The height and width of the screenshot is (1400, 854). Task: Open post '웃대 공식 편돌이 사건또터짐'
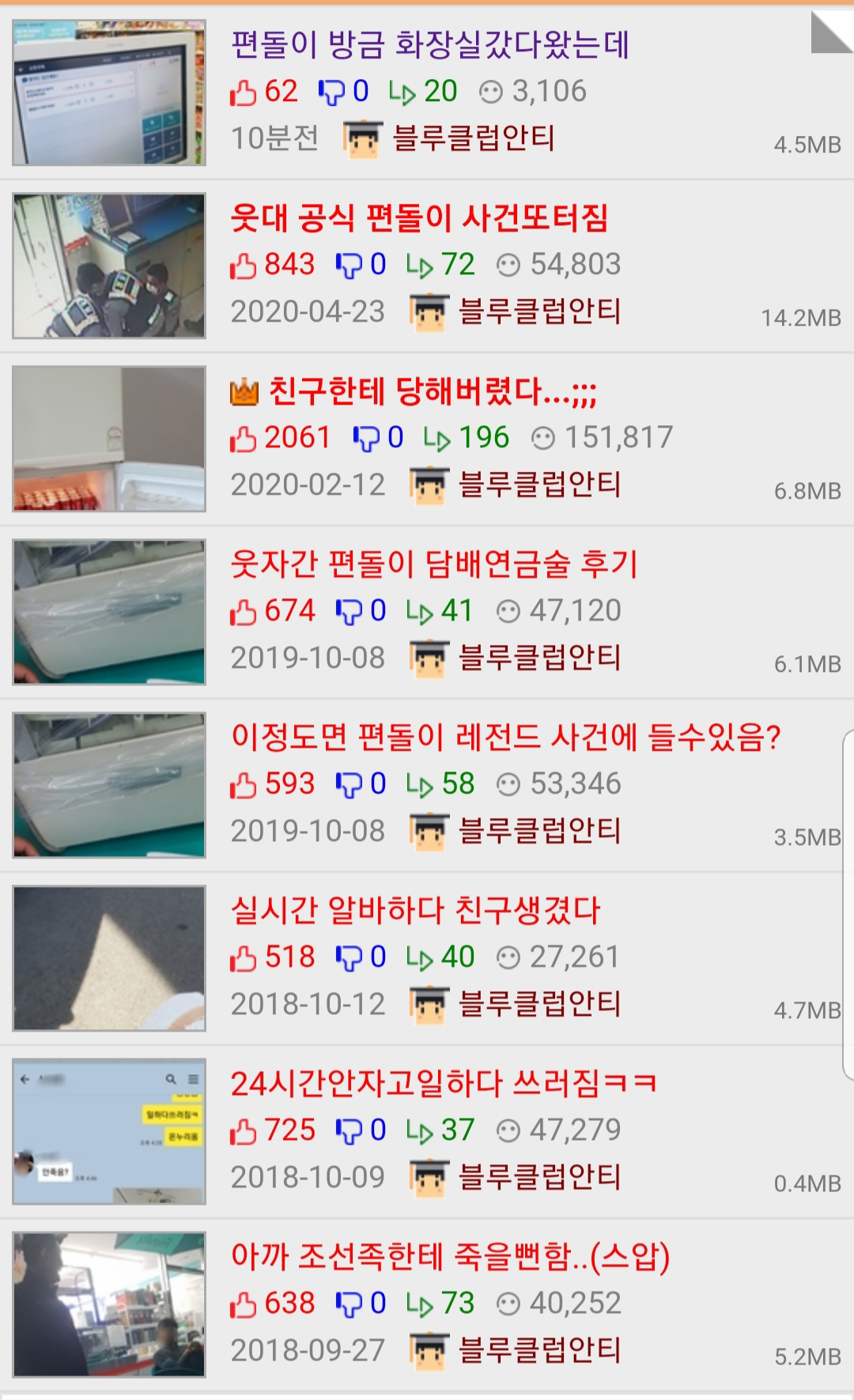[x=419, y=217]
